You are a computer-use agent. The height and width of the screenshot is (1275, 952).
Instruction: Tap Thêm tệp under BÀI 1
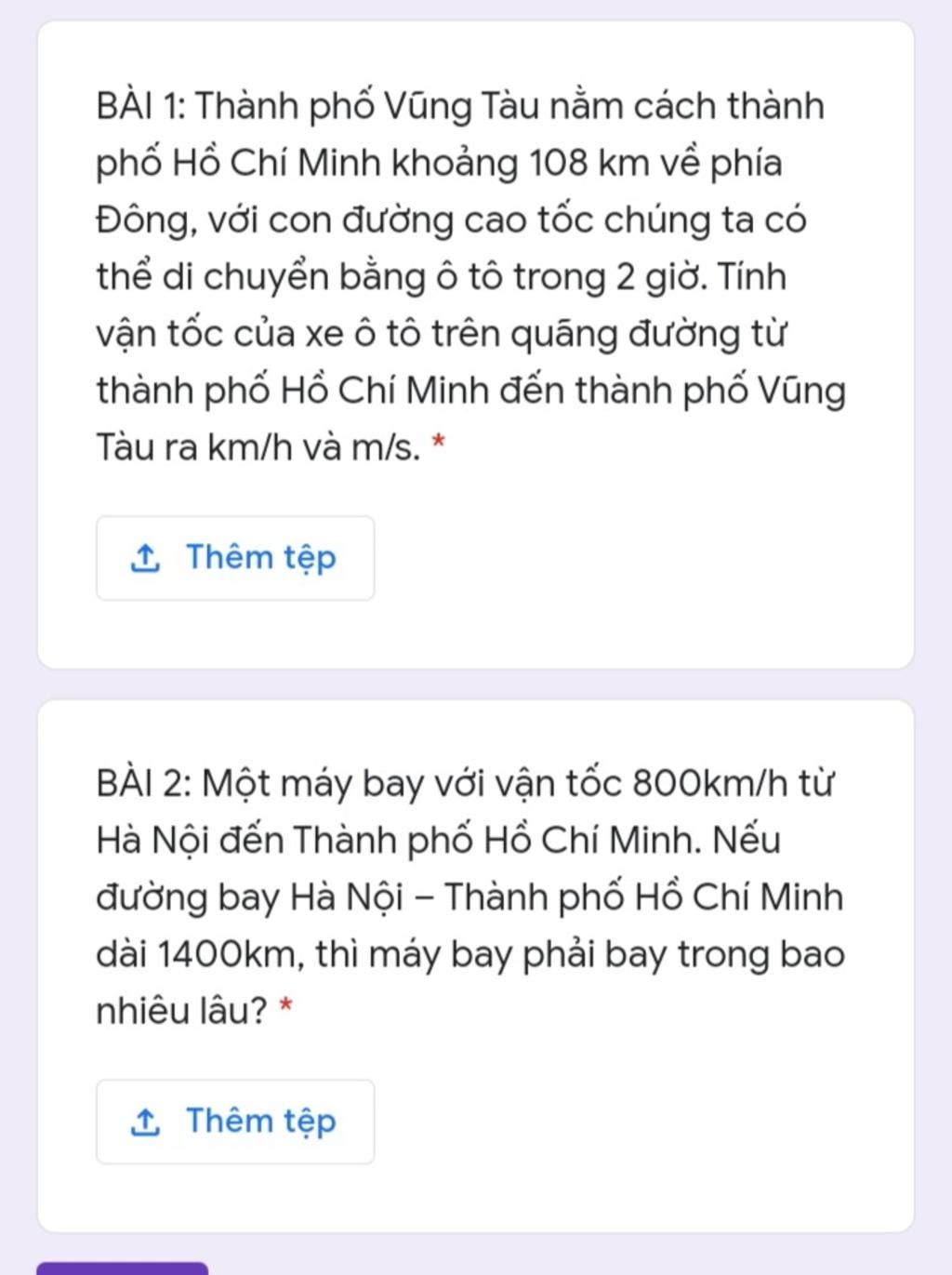(x=235, y=558)
